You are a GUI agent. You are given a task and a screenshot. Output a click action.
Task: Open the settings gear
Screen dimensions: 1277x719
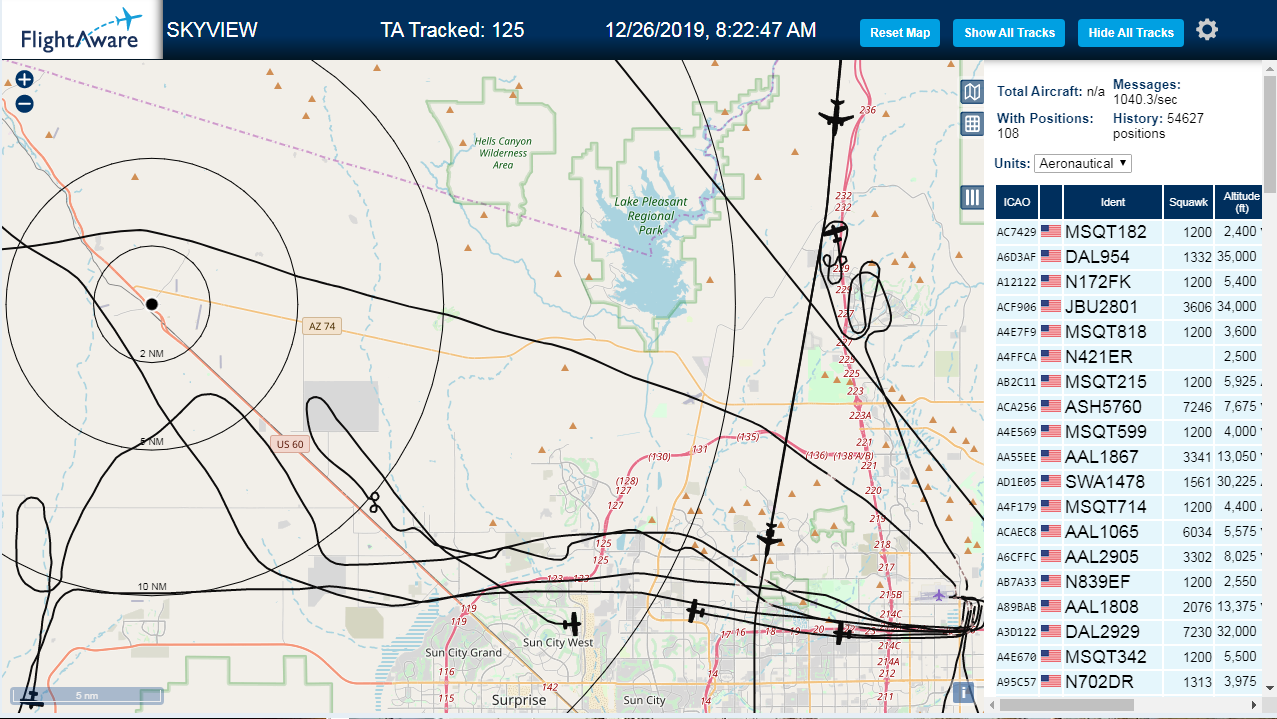(1207, 30)
